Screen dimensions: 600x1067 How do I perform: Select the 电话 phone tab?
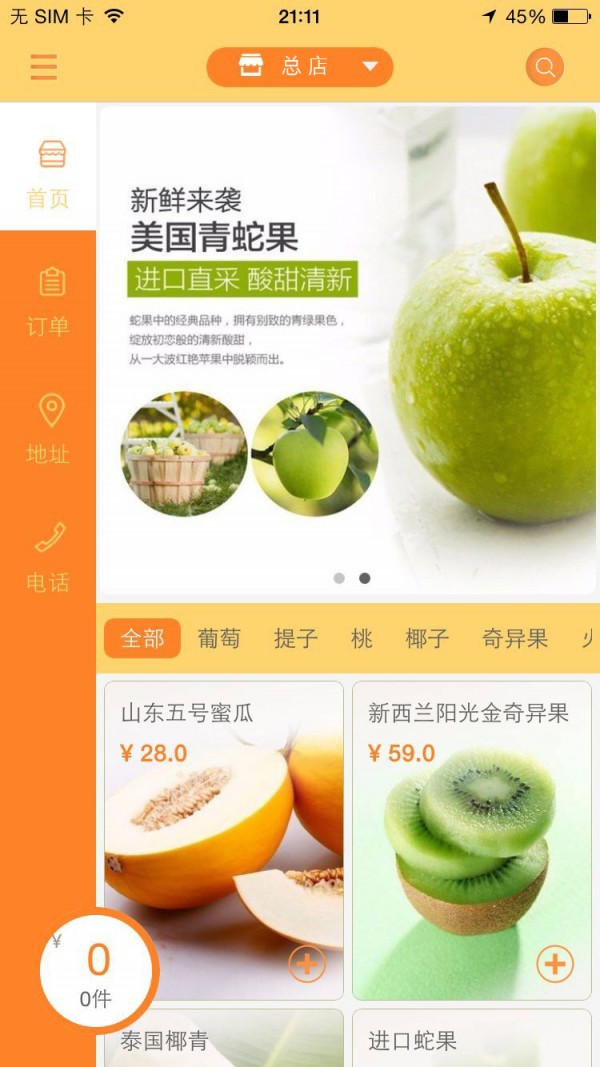[x=48, y=558]
